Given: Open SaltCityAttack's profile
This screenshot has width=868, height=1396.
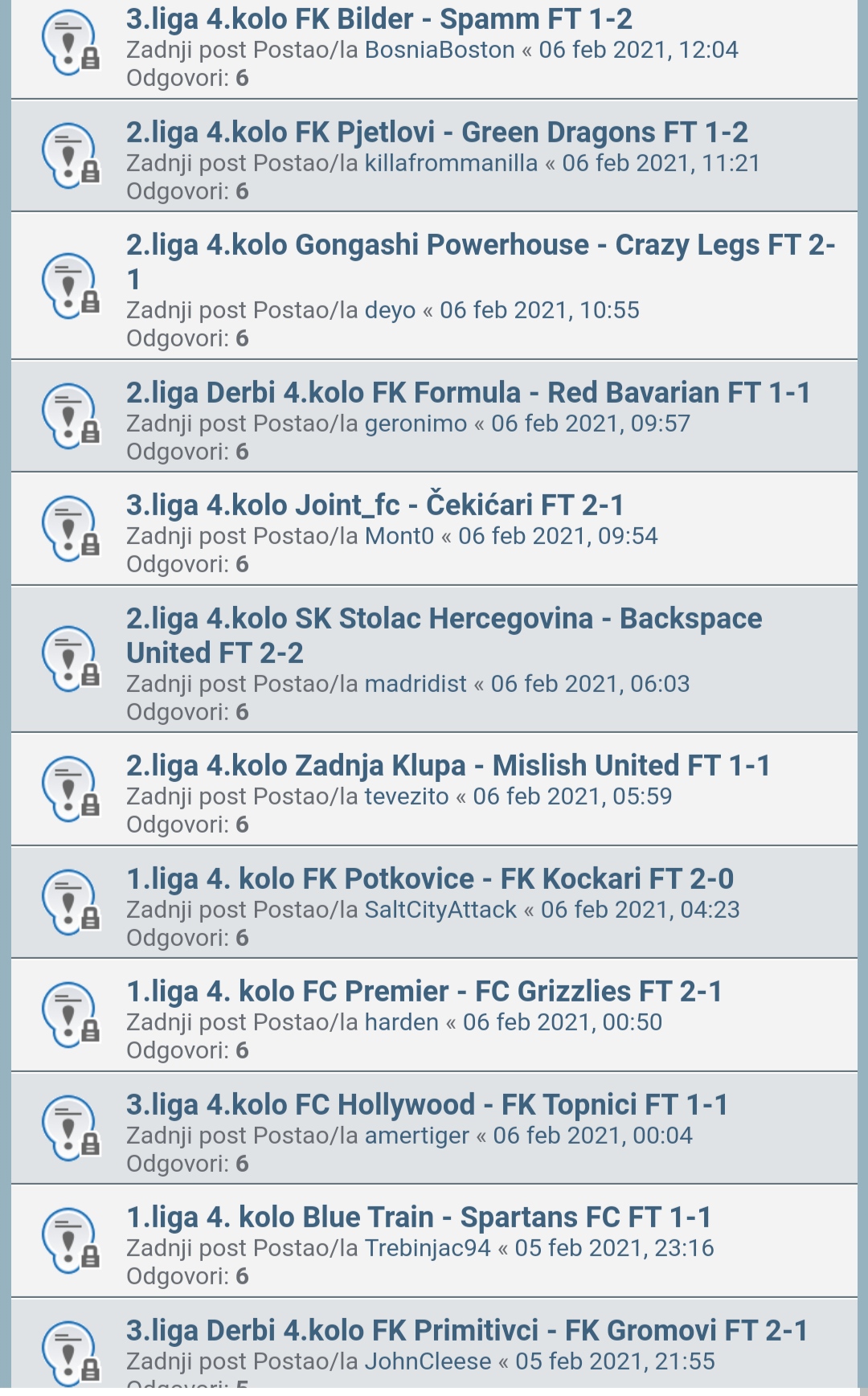Looking at the screenshot, I should 440,910.
